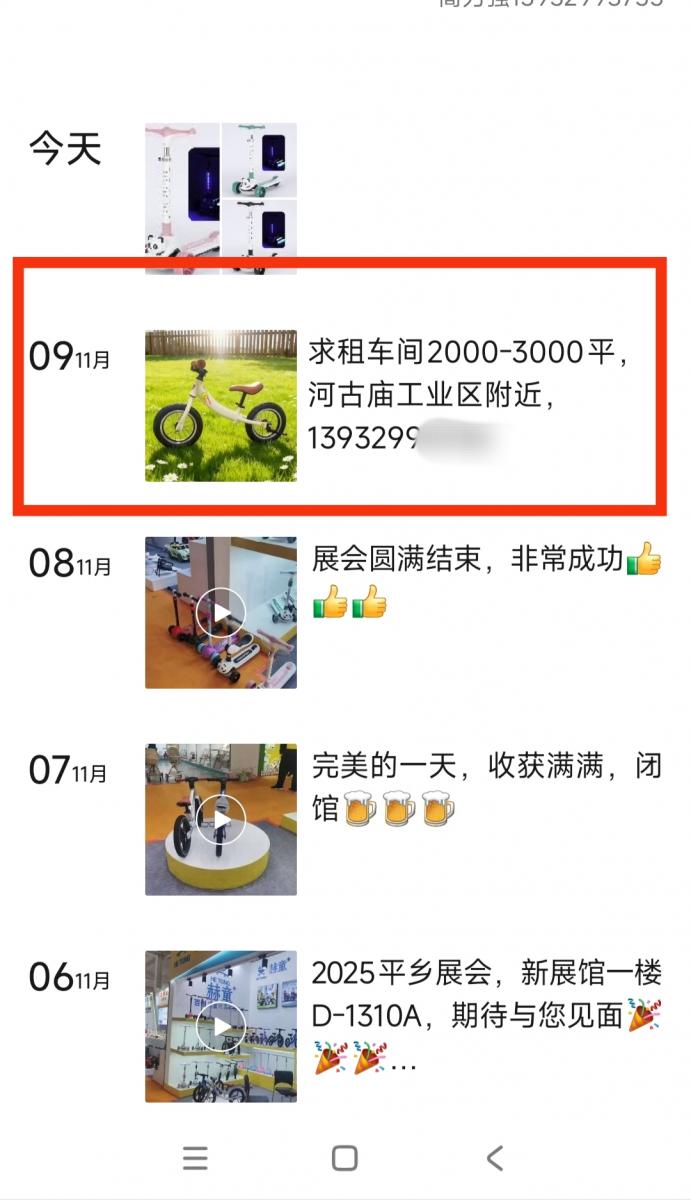
Task: Open the recent apps menu
Action: 196,1158
